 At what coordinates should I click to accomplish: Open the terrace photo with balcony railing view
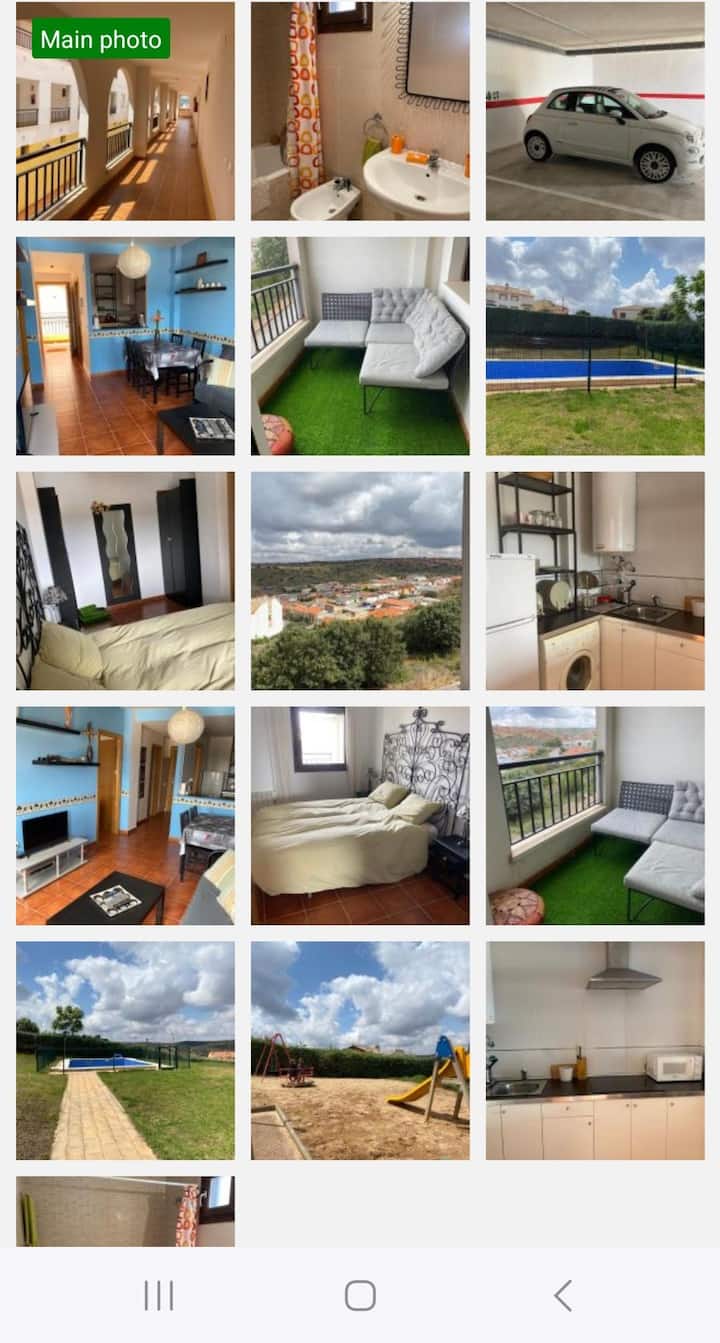[x=595, y=816]
